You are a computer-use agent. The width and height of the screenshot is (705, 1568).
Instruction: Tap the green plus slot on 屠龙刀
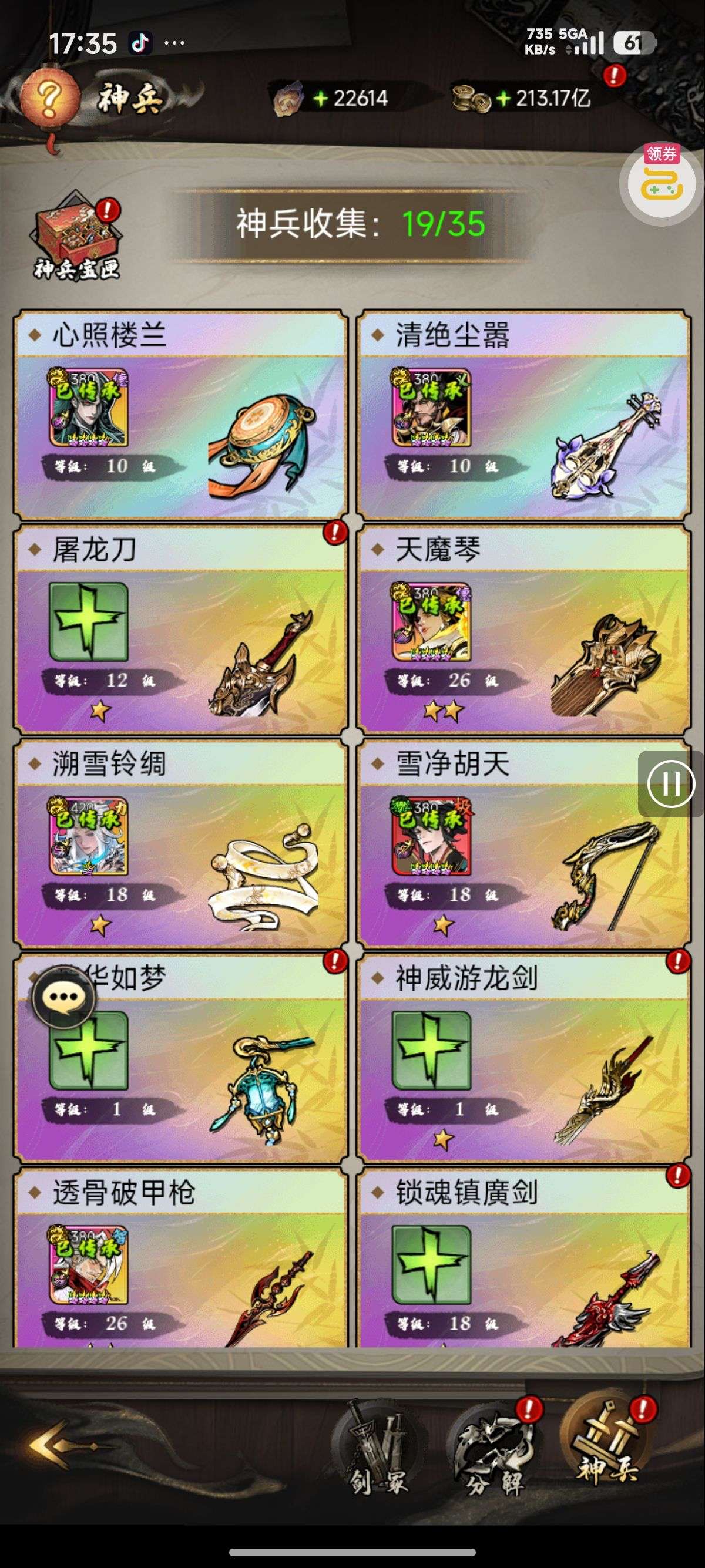(x=89, y=621)
